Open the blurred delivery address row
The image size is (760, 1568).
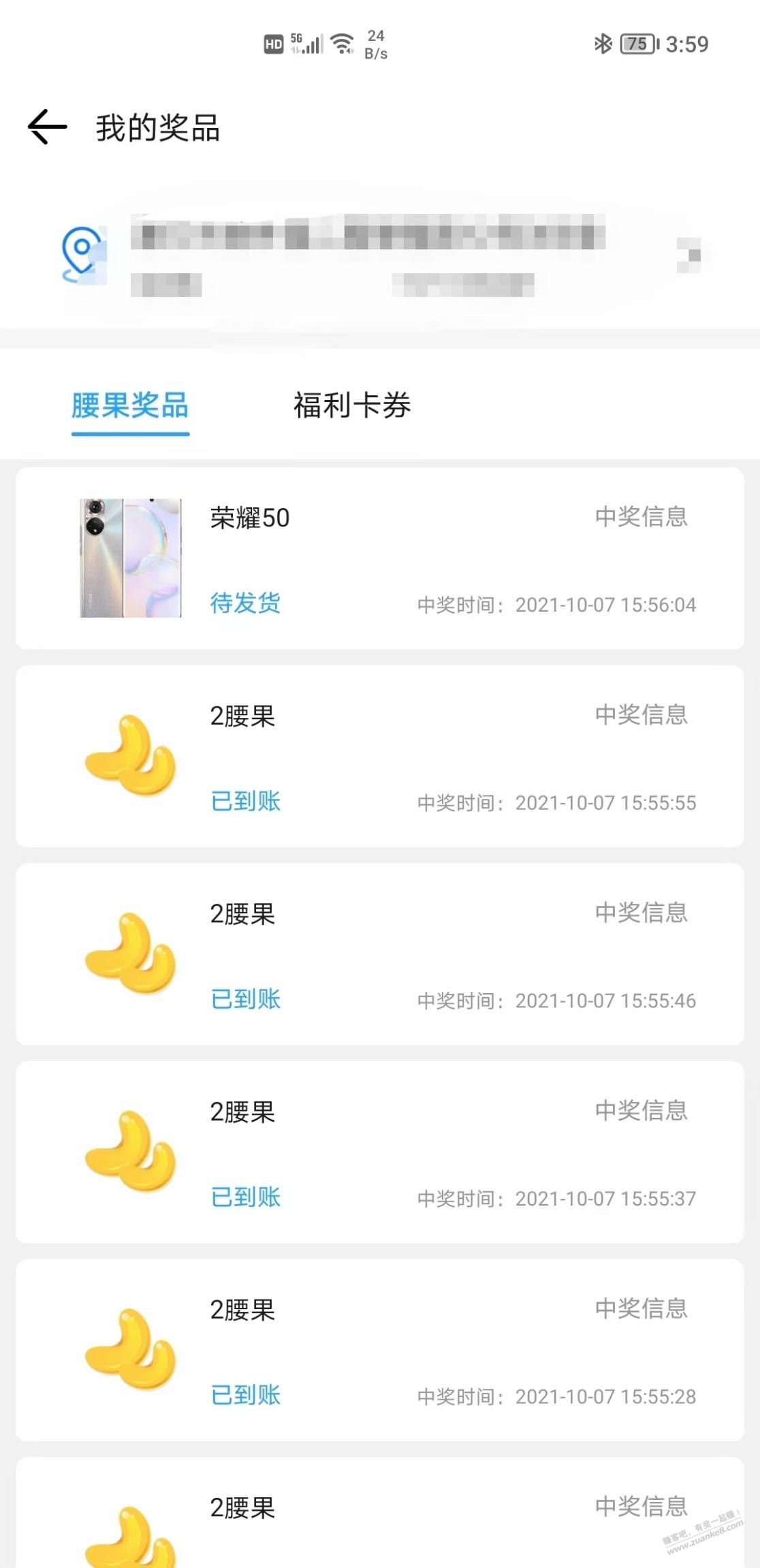tap(379, 255)
